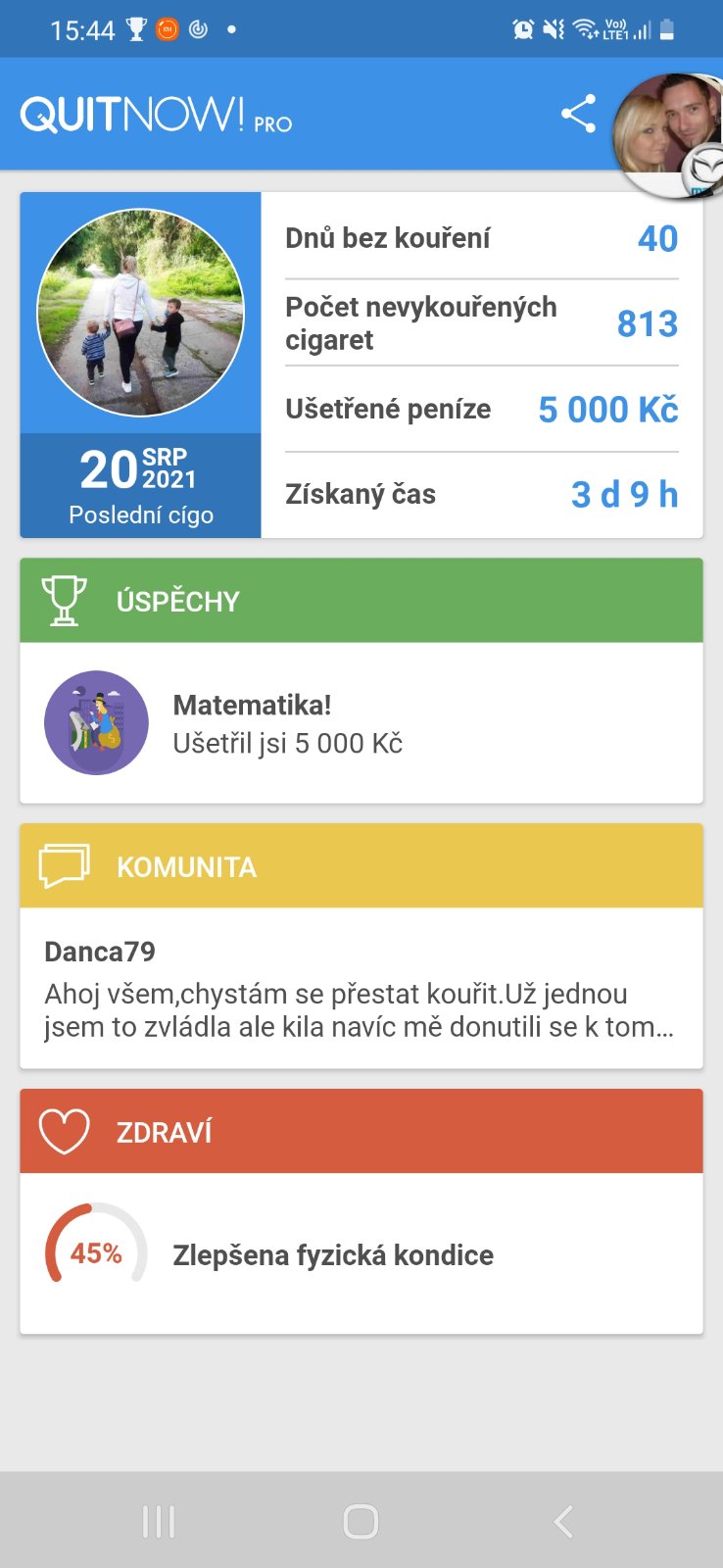Viewport: 723px width, 1568px height.
Task: Return to the phone's home screen
Action: tap(361, 1521)
